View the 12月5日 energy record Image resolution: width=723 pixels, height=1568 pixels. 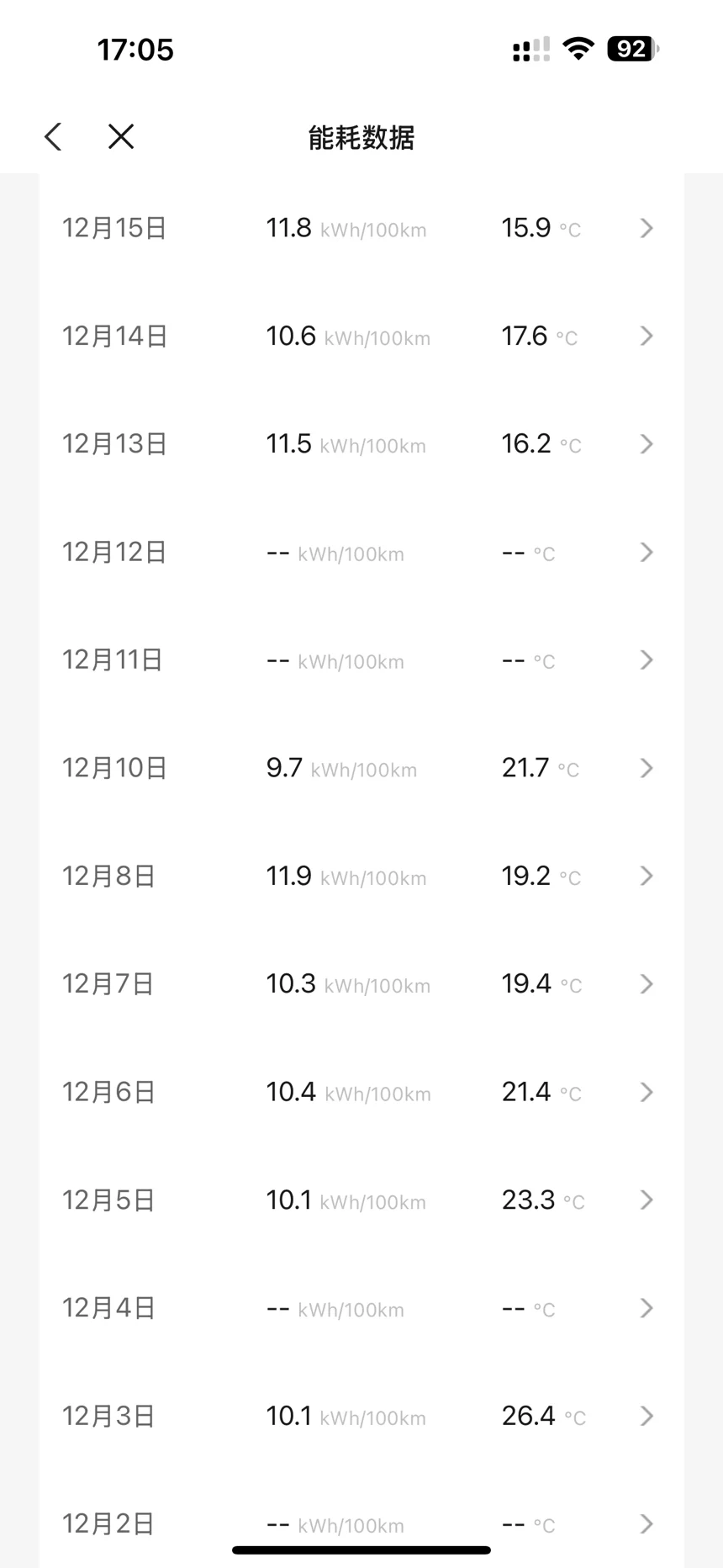361,1200
